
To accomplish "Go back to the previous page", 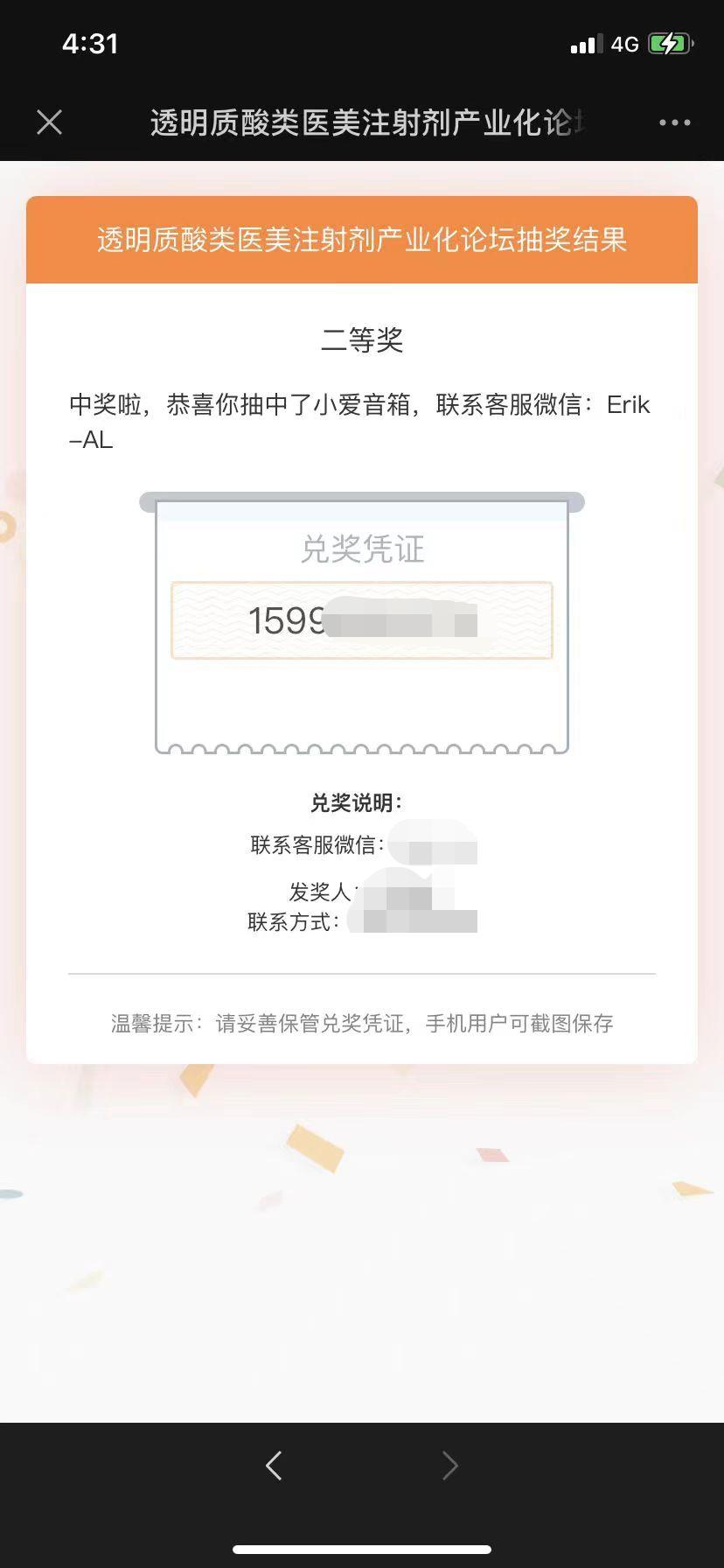I will pyautogui.click(x=274, y=1465).
